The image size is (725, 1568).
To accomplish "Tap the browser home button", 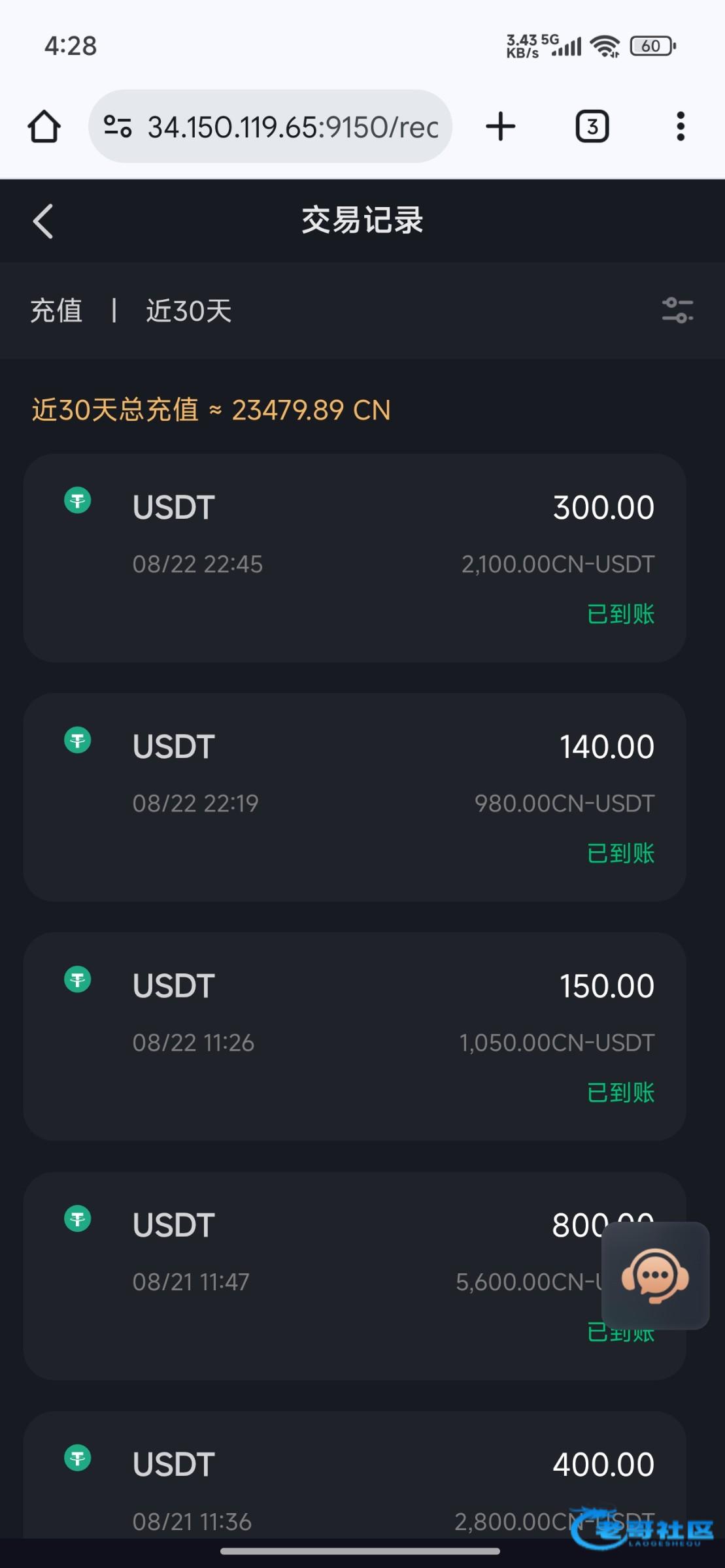I will [x=44, y=126].
